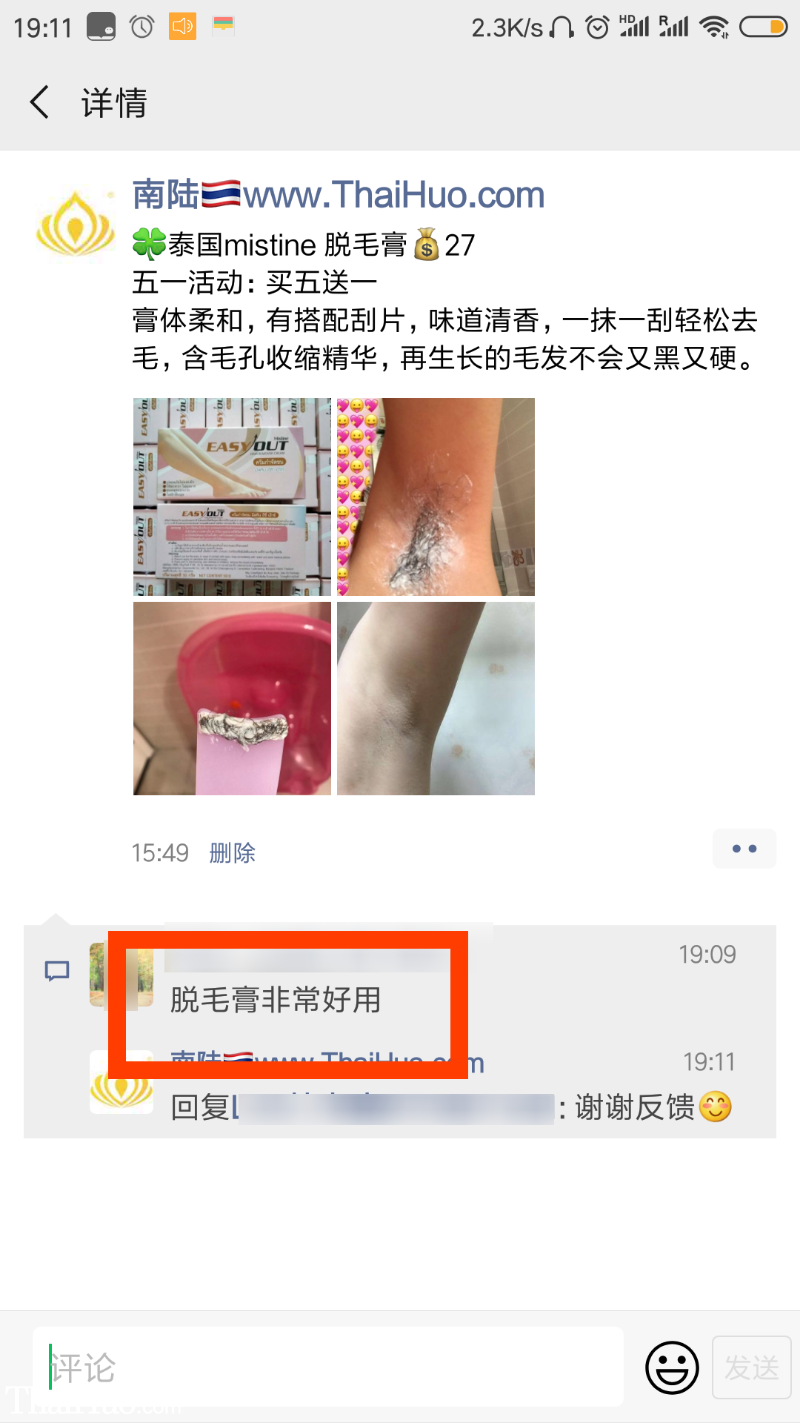Open the emoji smiley picker
Screen dimensions: 800x1423
[671, 1367]
